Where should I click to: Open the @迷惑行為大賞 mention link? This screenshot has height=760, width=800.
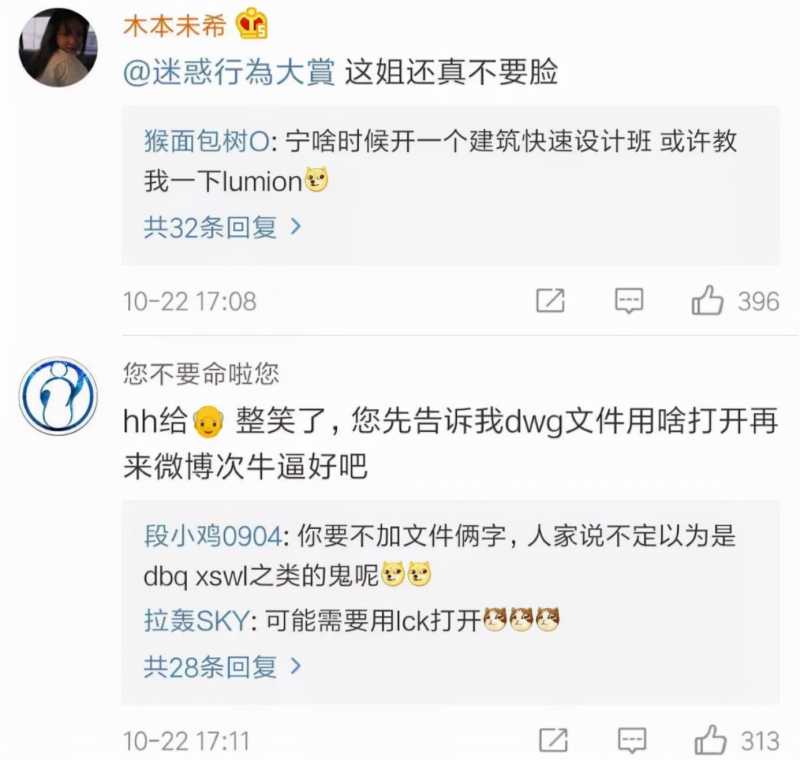point(229,74)
